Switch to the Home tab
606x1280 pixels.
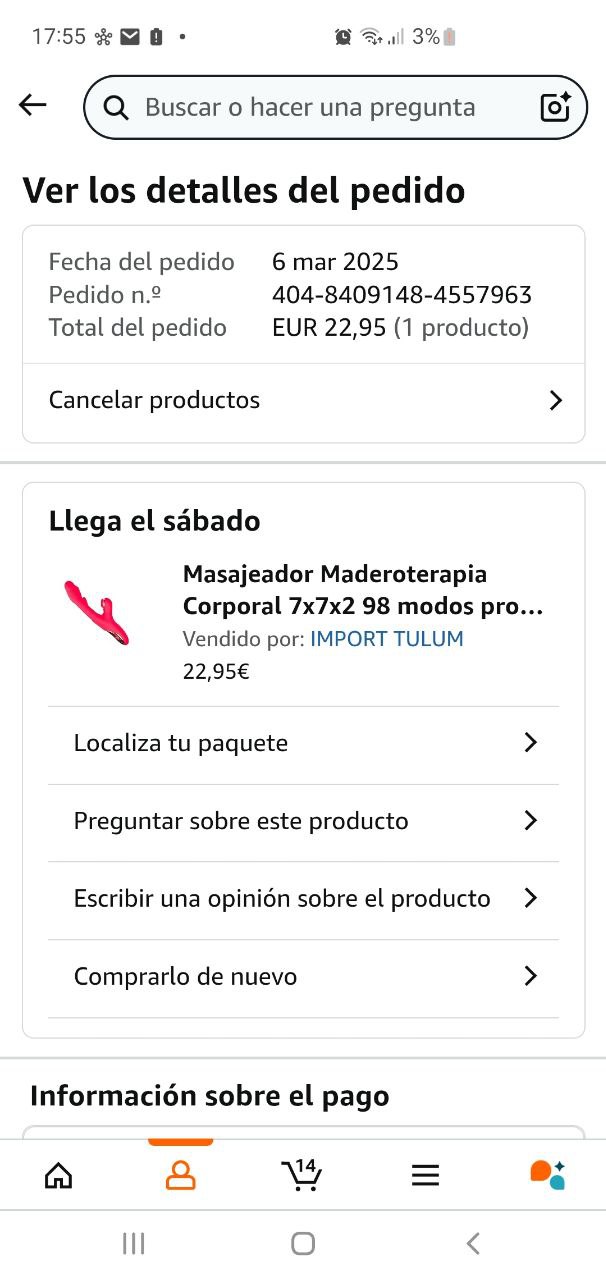click(59, 1175)
